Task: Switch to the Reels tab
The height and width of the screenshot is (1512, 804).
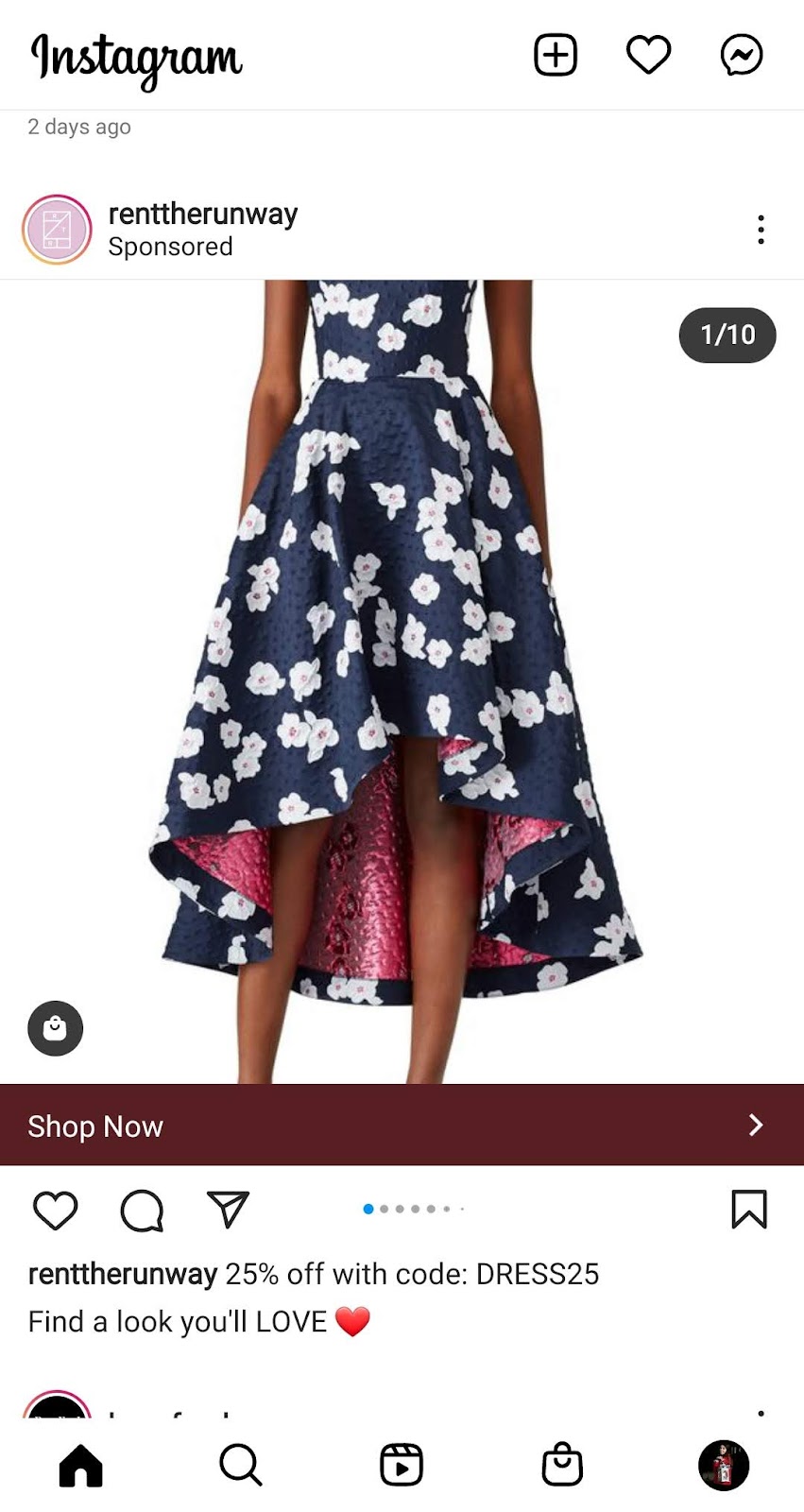Action: 402,1466
